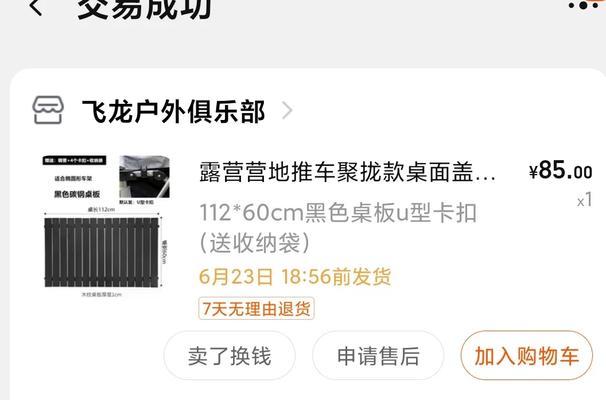
Task: Open the 露营营地推车 product title
Action: pos(347,172)
